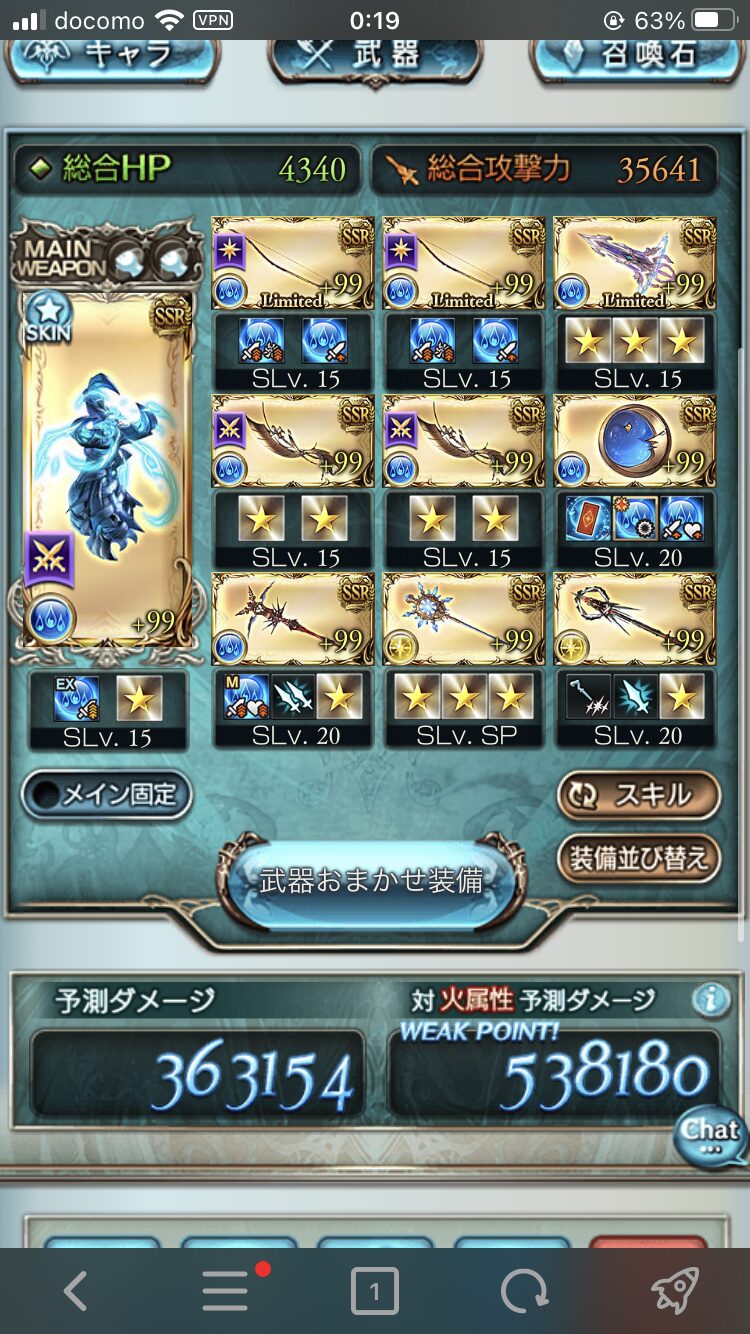Reload the page
This screenshot has width=750, height=1334.
pyautogui.click(x=524, y=1291)
